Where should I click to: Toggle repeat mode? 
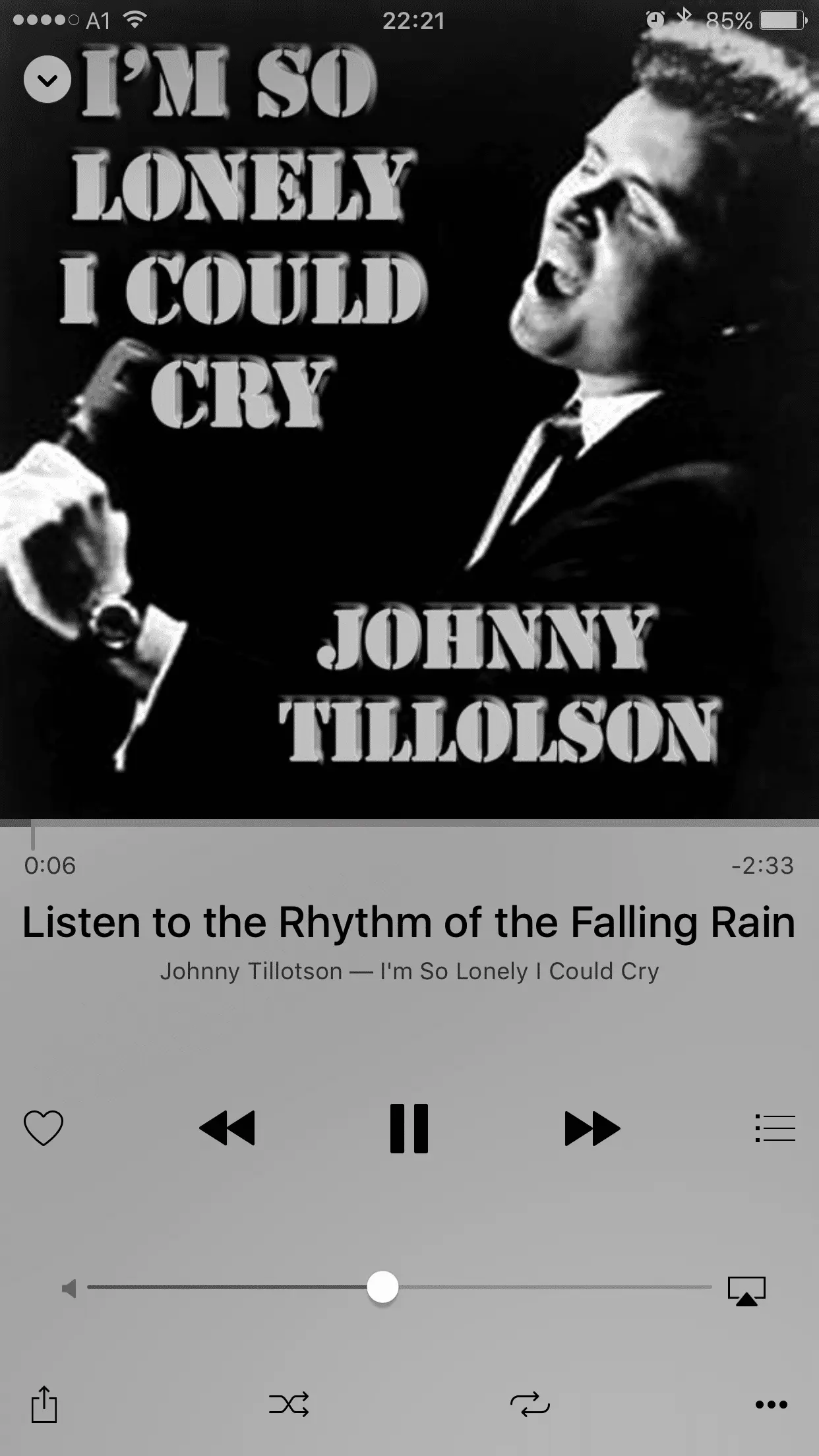coord(530,1405)
